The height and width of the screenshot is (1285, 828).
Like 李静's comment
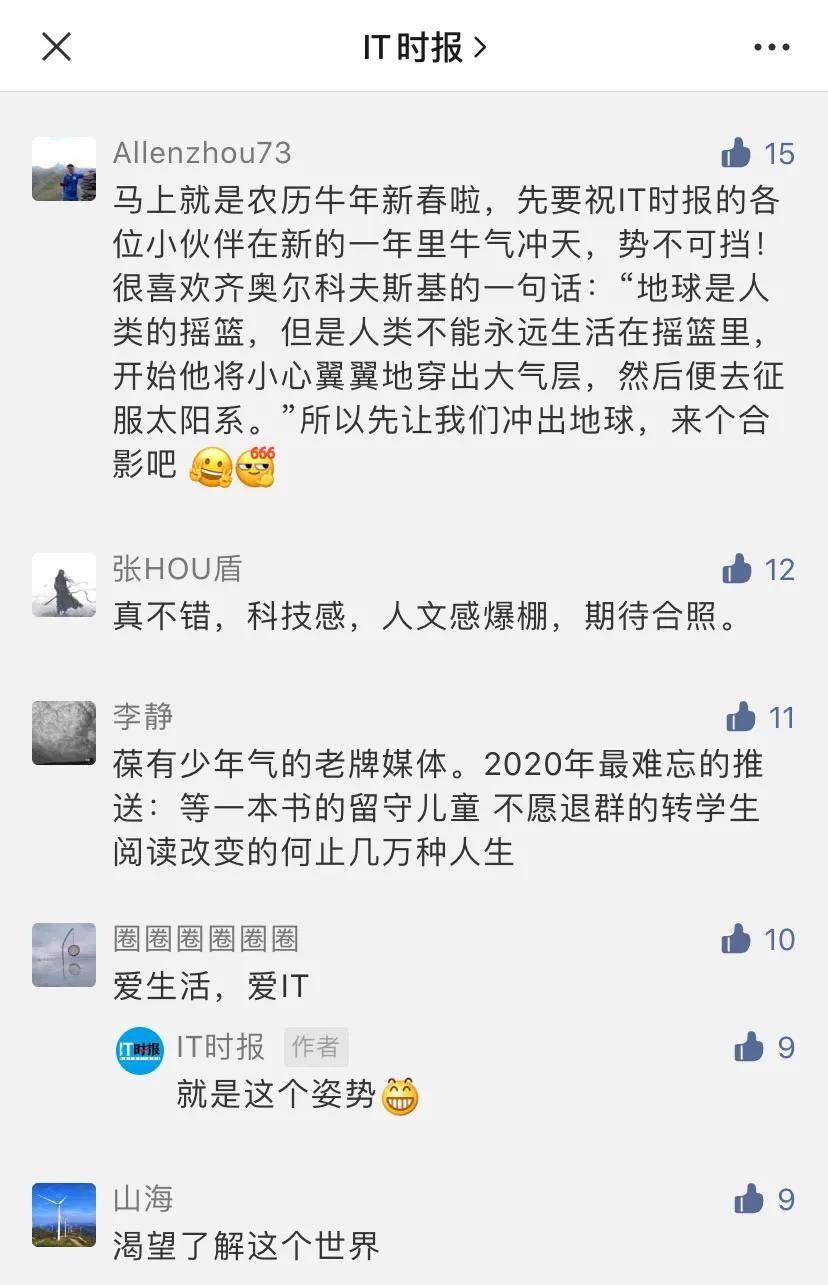741,717
